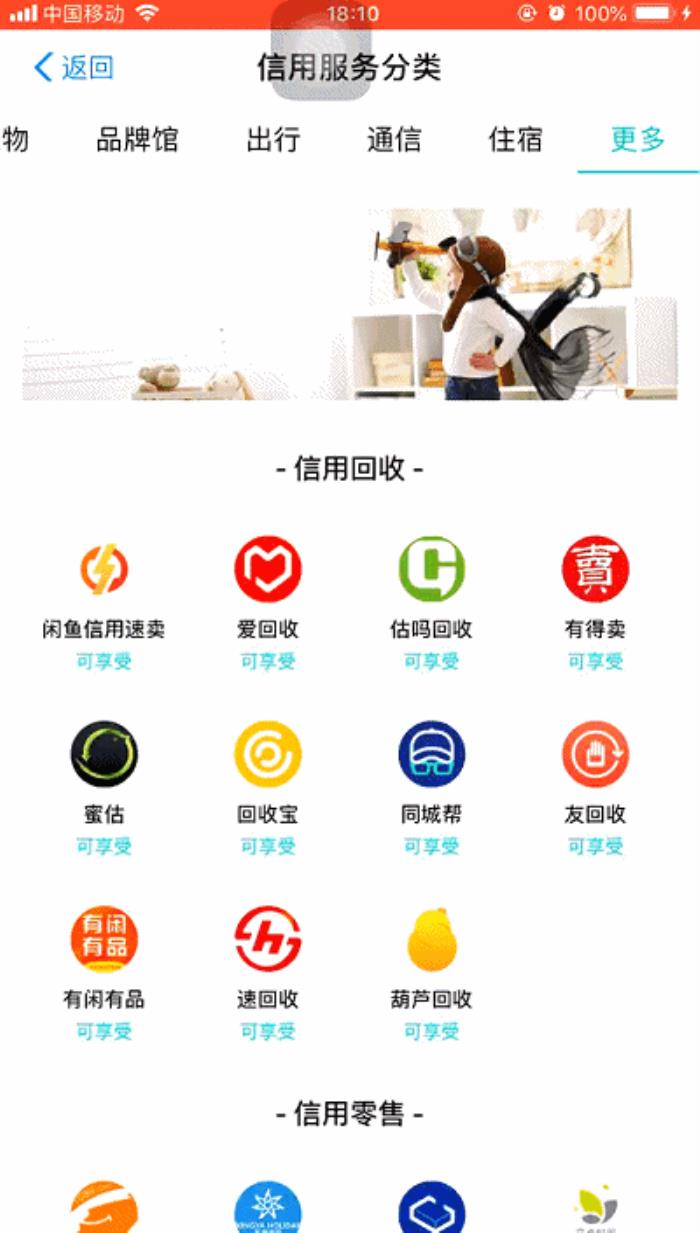The width and height of the screenshot is (700, 1233).
Task: Open the child pilot banner
Action: (350, 304)
